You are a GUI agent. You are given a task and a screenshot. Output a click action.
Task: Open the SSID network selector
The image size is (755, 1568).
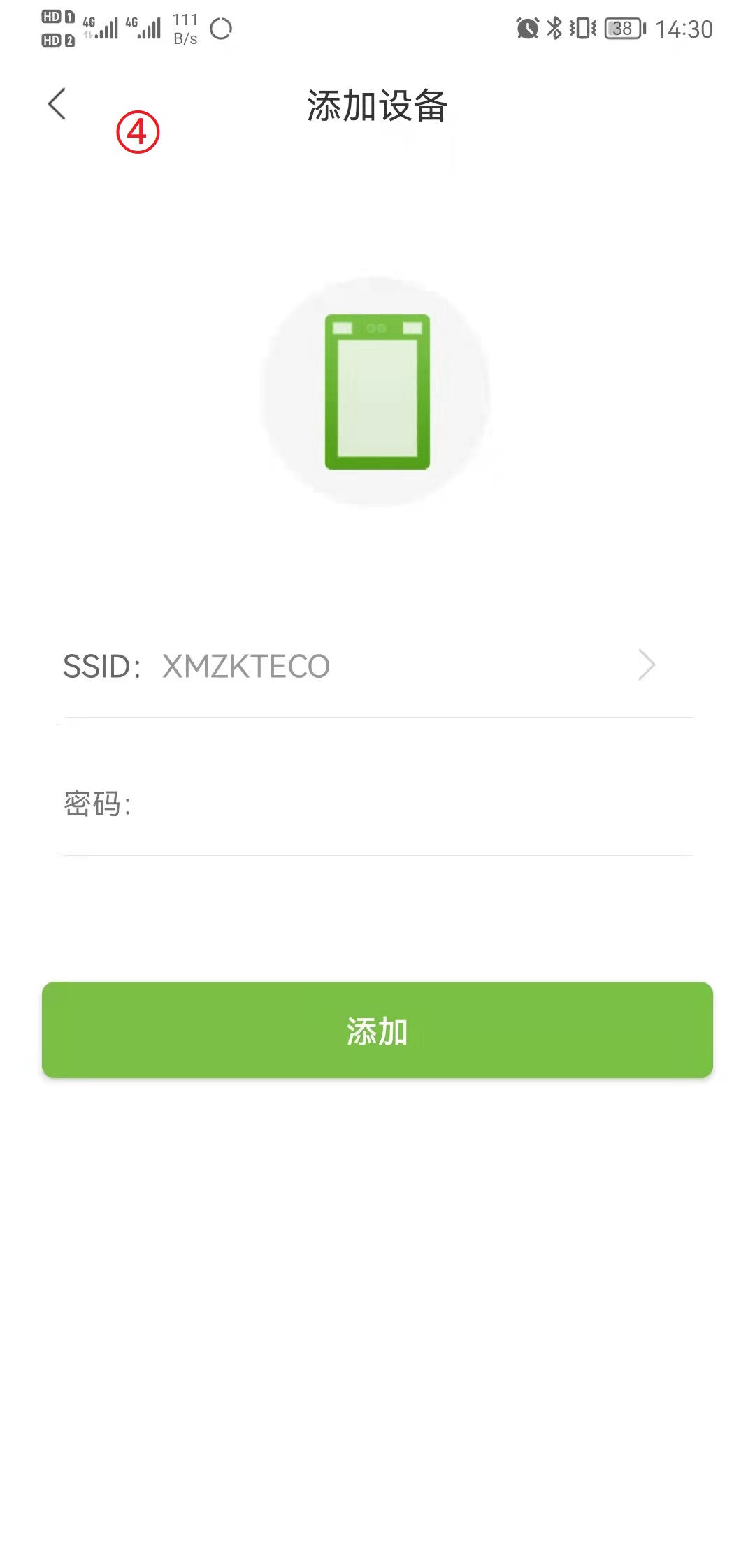(377, 666)
